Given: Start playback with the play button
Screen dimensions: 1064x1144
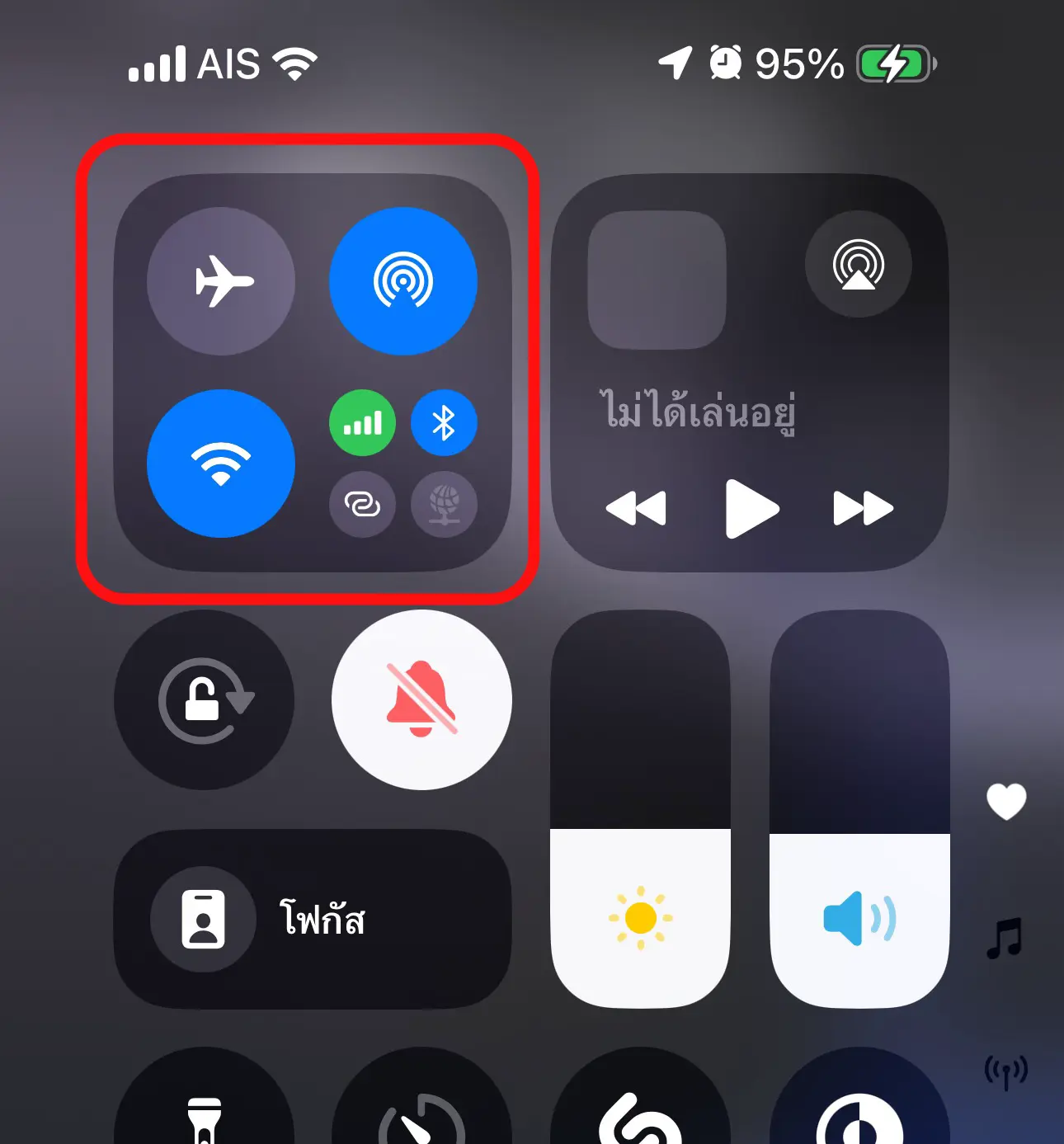Looking at the screenshot, I should (x=751, y=509).
